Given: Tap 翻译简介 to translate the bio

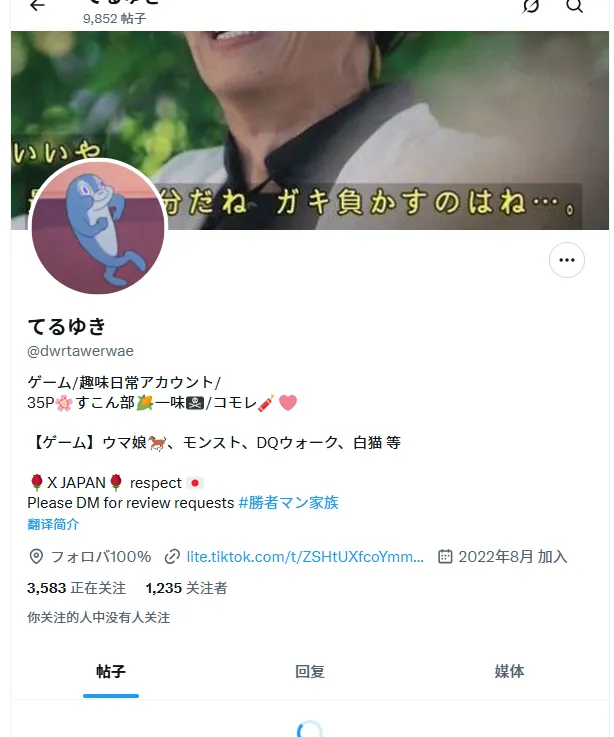Looking at the screenshot, I should pos(53,524).
